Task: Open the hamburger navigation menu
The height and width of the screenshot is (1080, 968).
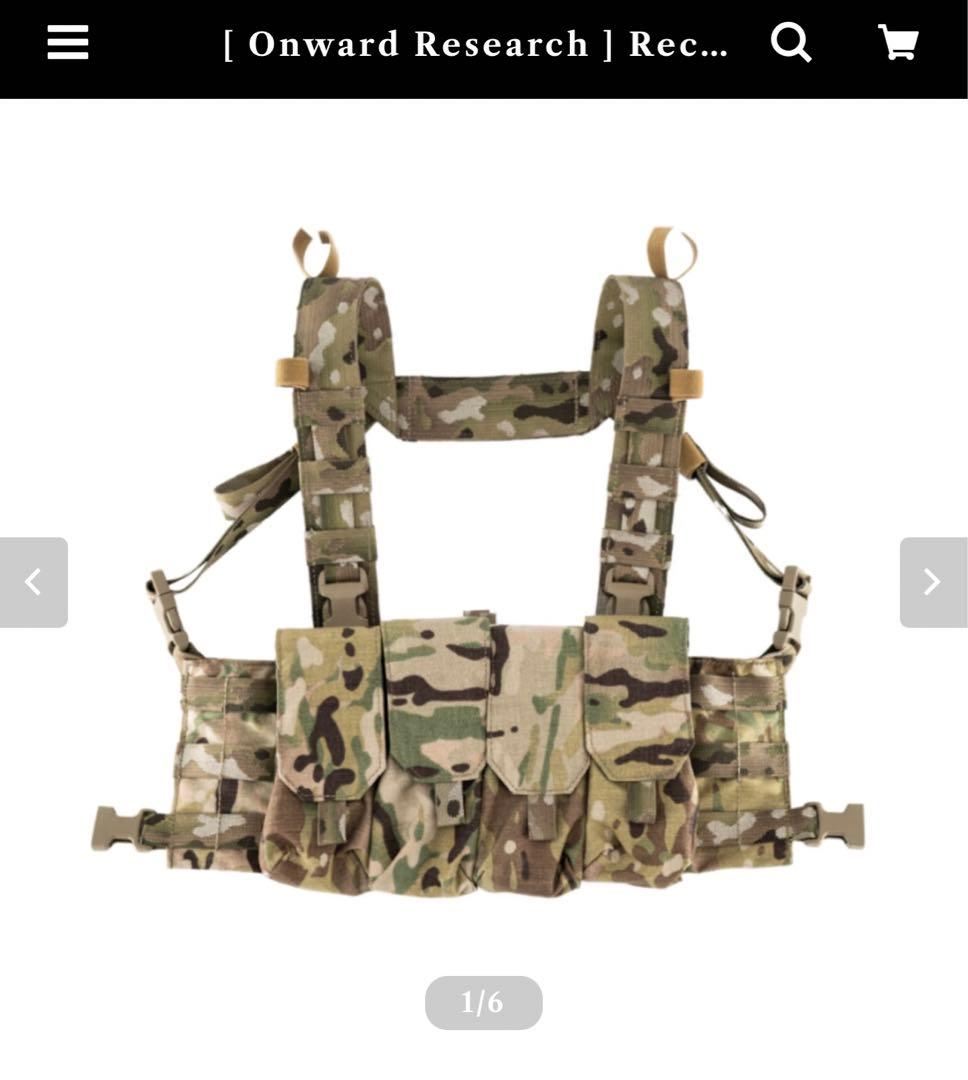Action: pyautogui.click(x=68, y=43)
